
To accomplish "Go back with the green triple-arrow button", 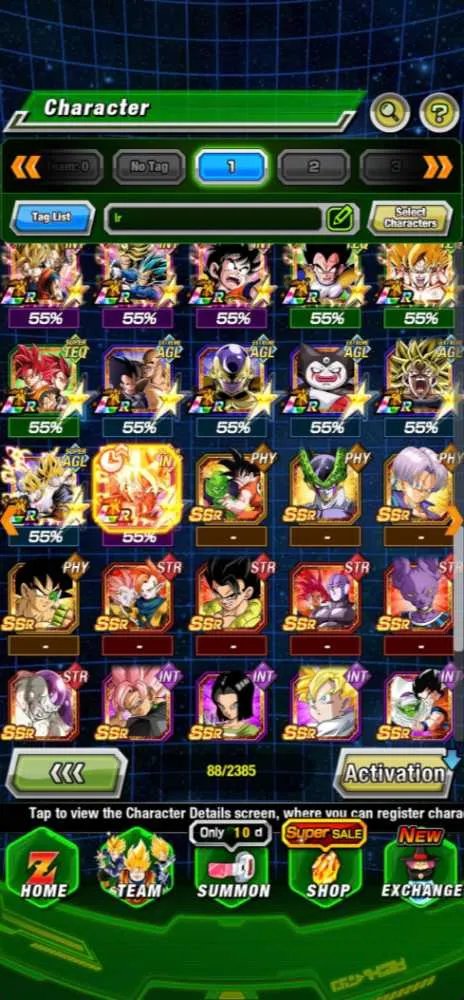I will (x=66, y=773).
